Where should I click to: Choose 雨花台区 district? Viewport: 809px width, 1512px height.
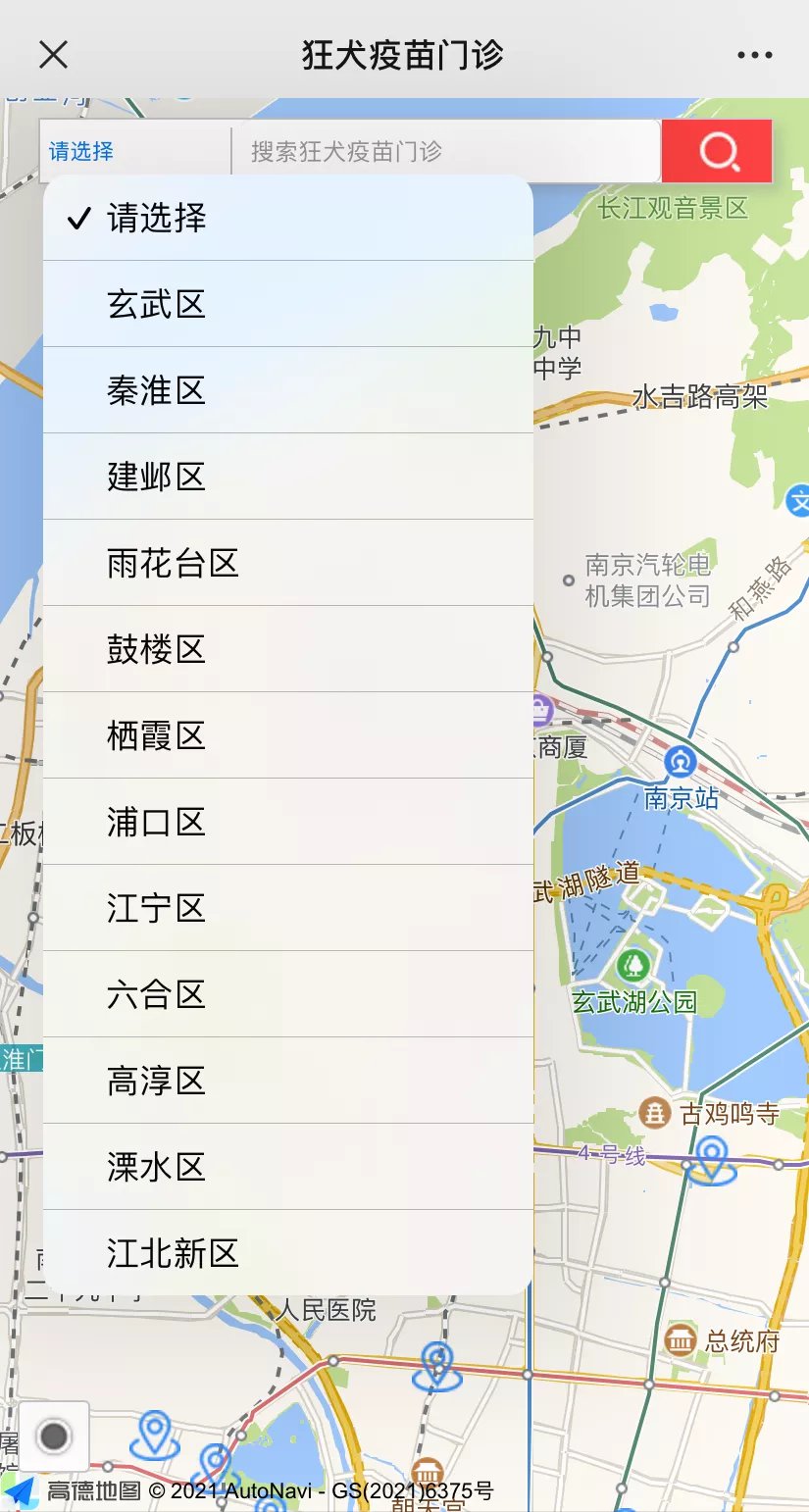point(288,563)
